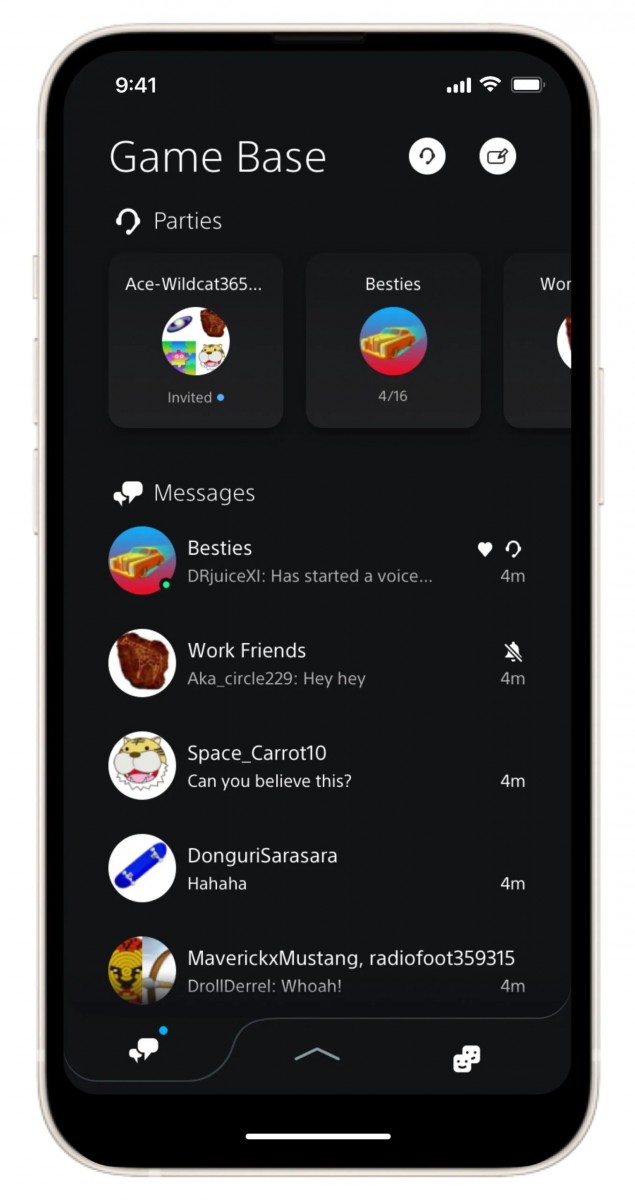Open the Ace-Wildcat365 party invite card

click(196, 340)
